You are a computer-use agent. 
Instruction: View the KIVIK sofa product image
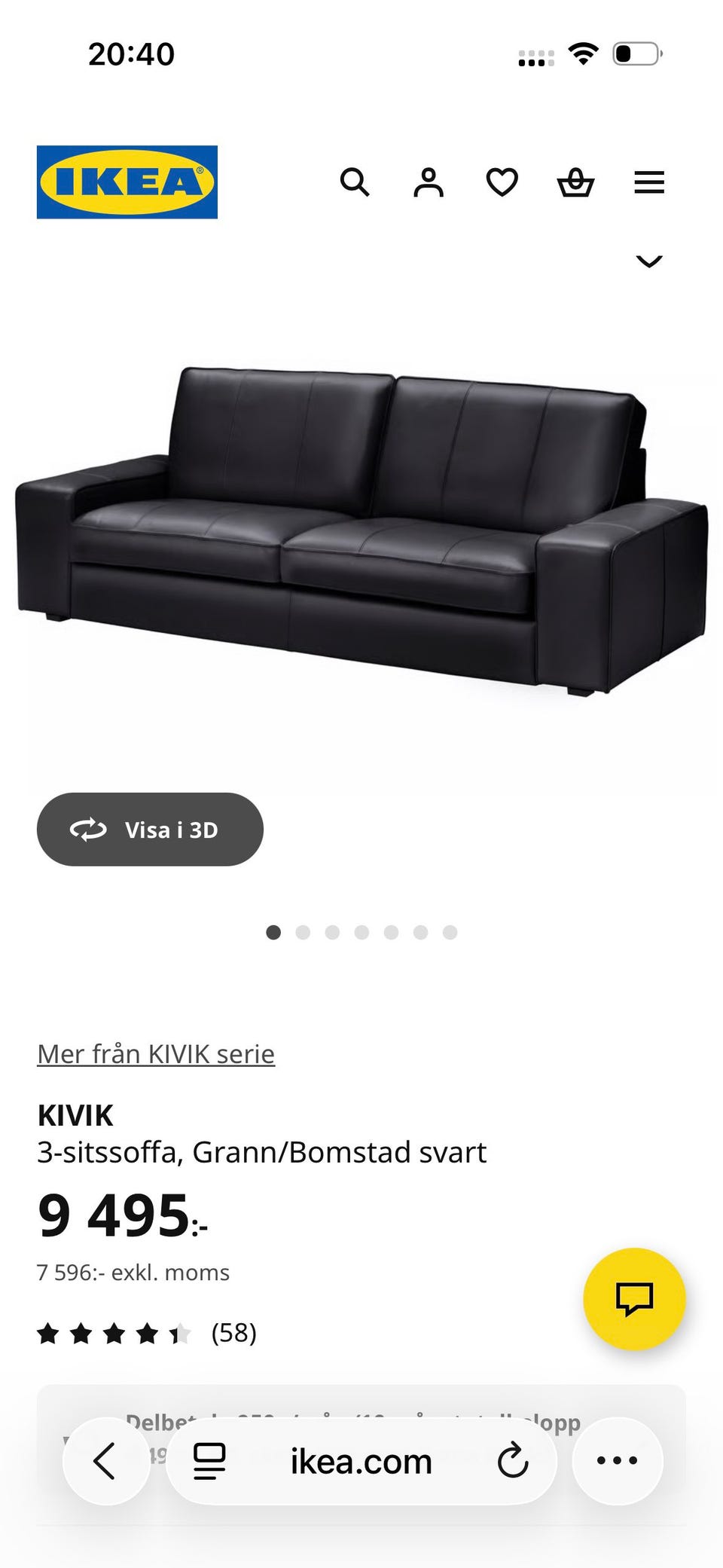361,527
